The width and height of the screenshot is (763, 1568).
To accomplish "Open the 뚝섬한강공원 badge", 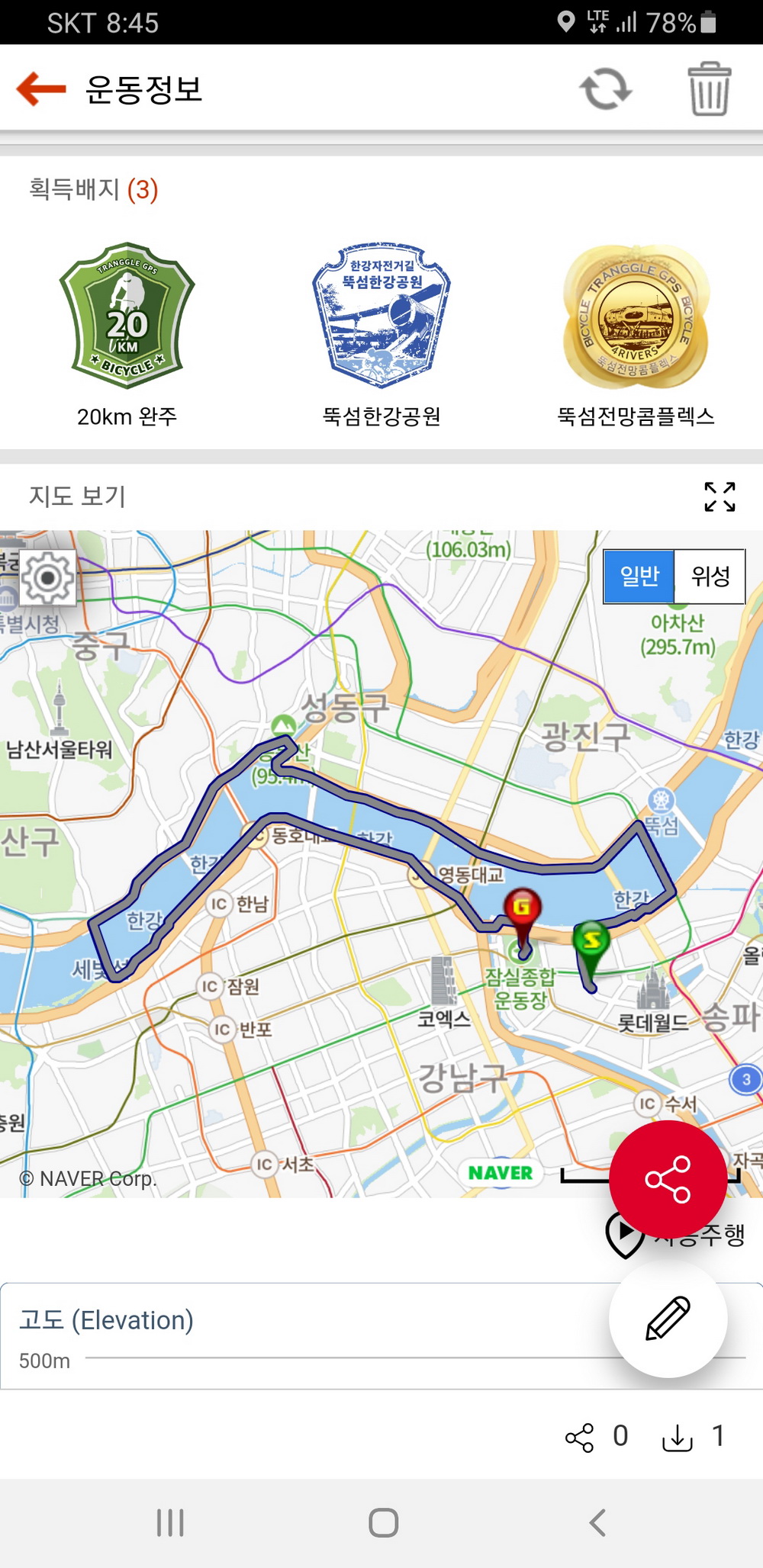I will [381, 316].
